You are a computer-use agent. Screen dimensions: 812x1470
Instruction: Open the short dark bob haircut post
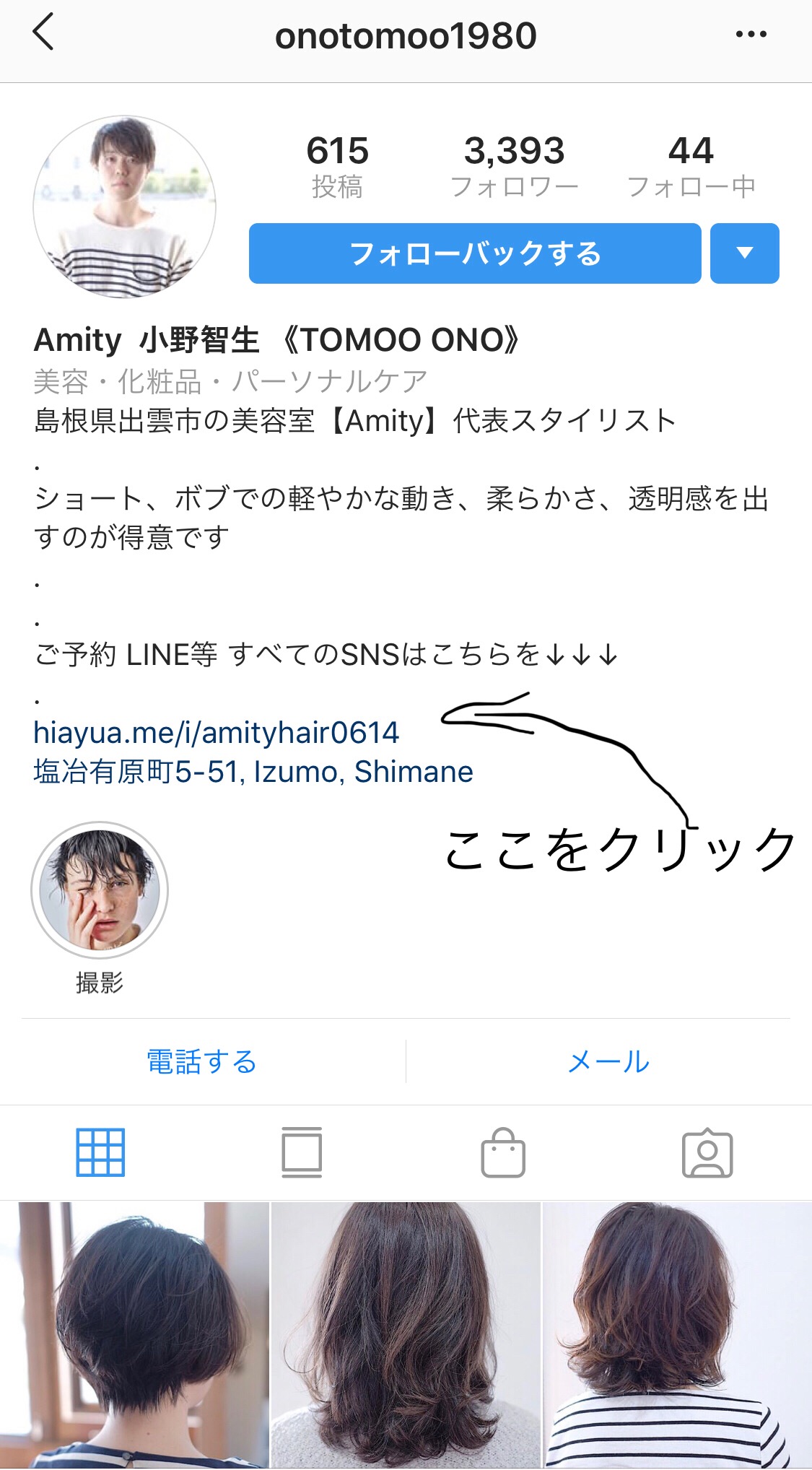[134, 1336]
